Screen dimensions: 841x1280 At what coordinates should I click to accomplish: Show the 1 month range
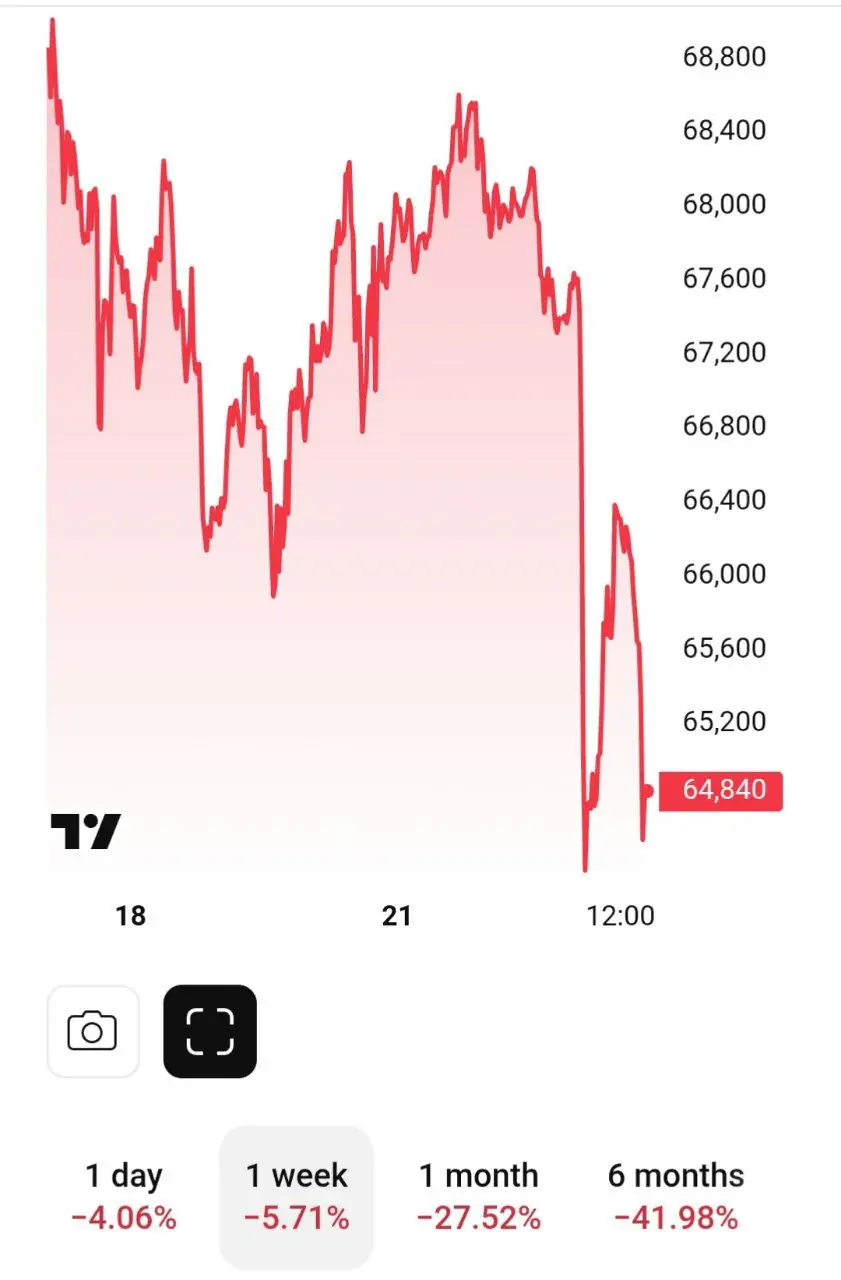(479, 1196)
